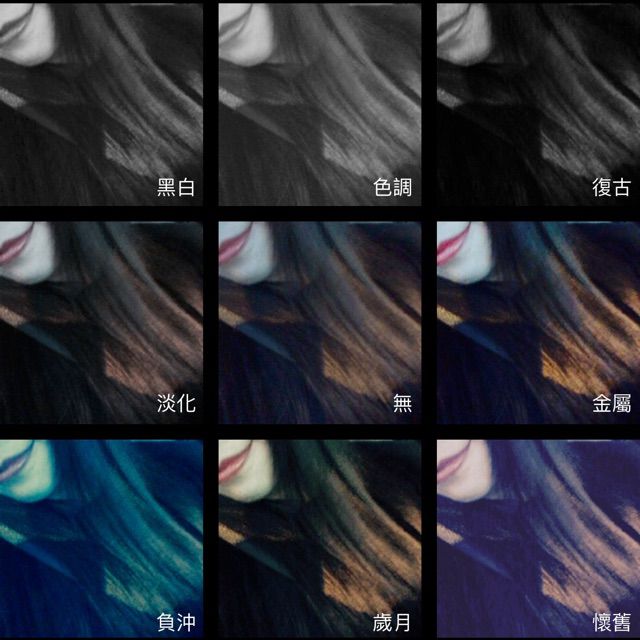Pick the 淡化 filter tile
The image size is (640, 640).
pyautogui.click(x=101, y=321)
